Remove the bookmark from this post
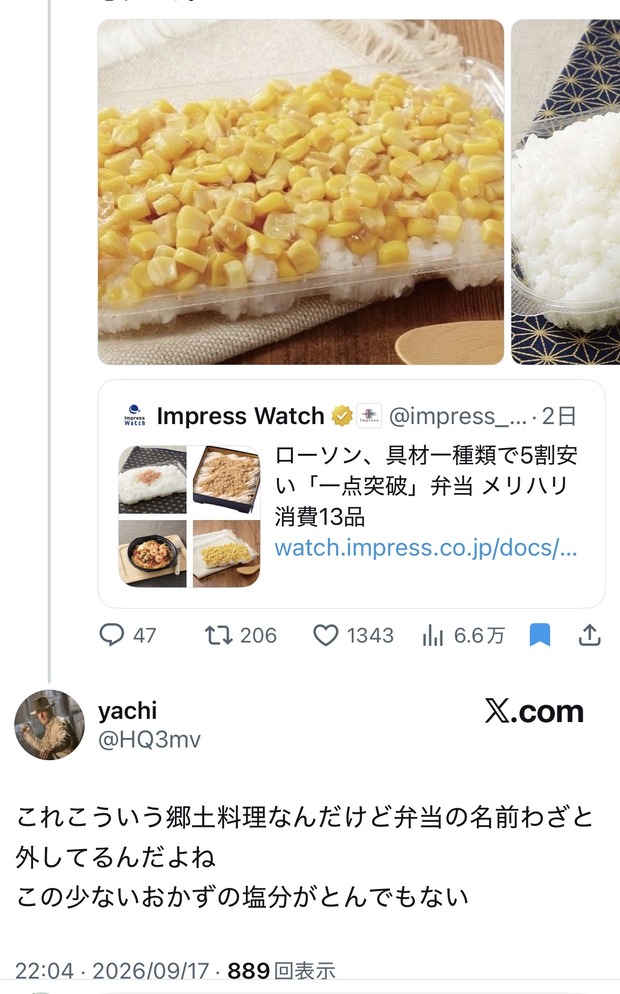The image size is (620, 994). (539, 635)
